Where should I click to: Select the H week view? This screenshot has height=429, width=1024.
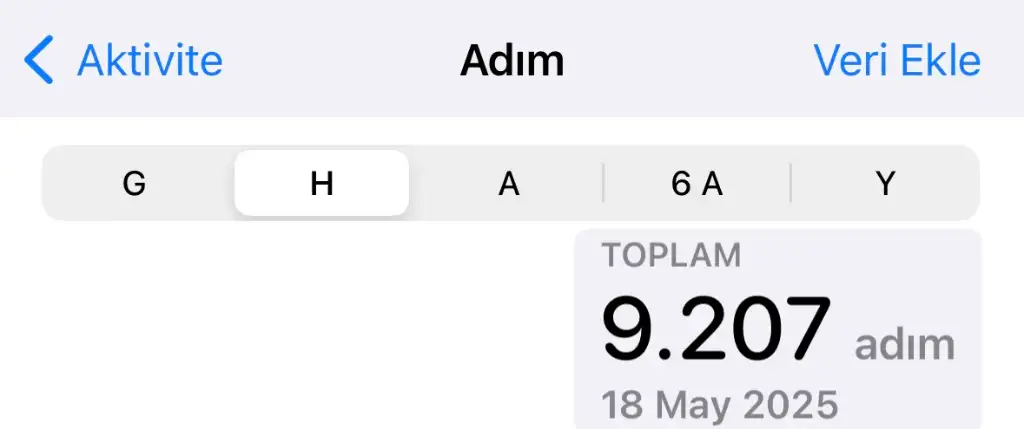pos(321,184)
